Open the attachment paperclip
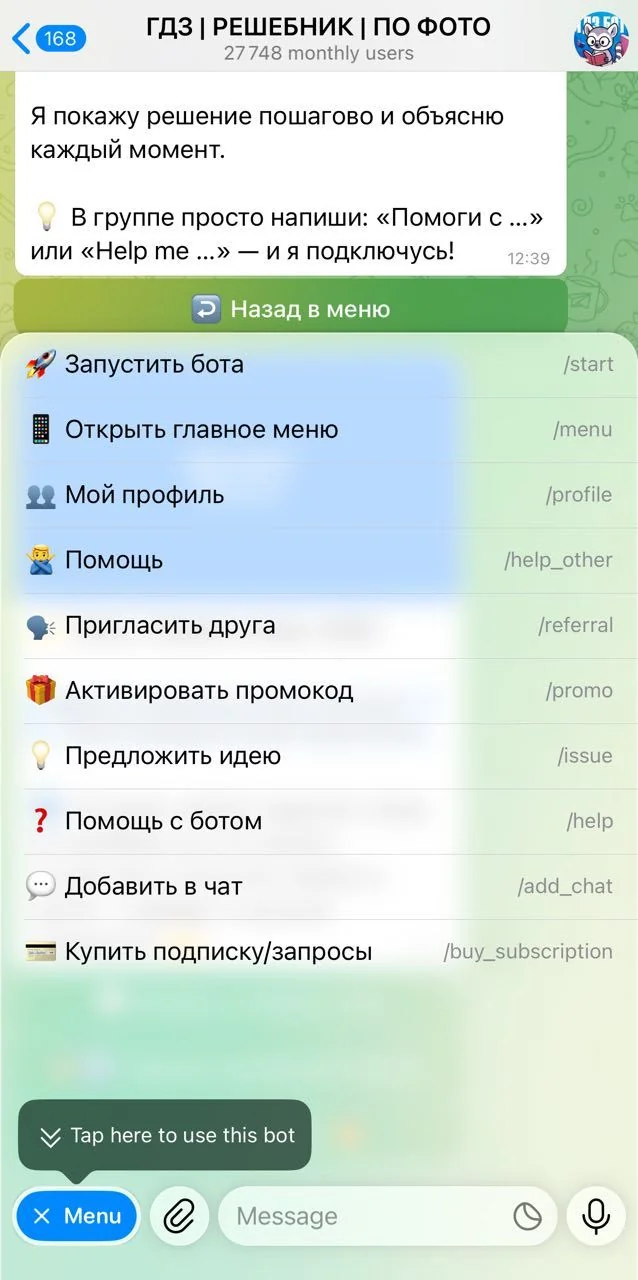638x1280 pixels. (x=179, y=1216)
